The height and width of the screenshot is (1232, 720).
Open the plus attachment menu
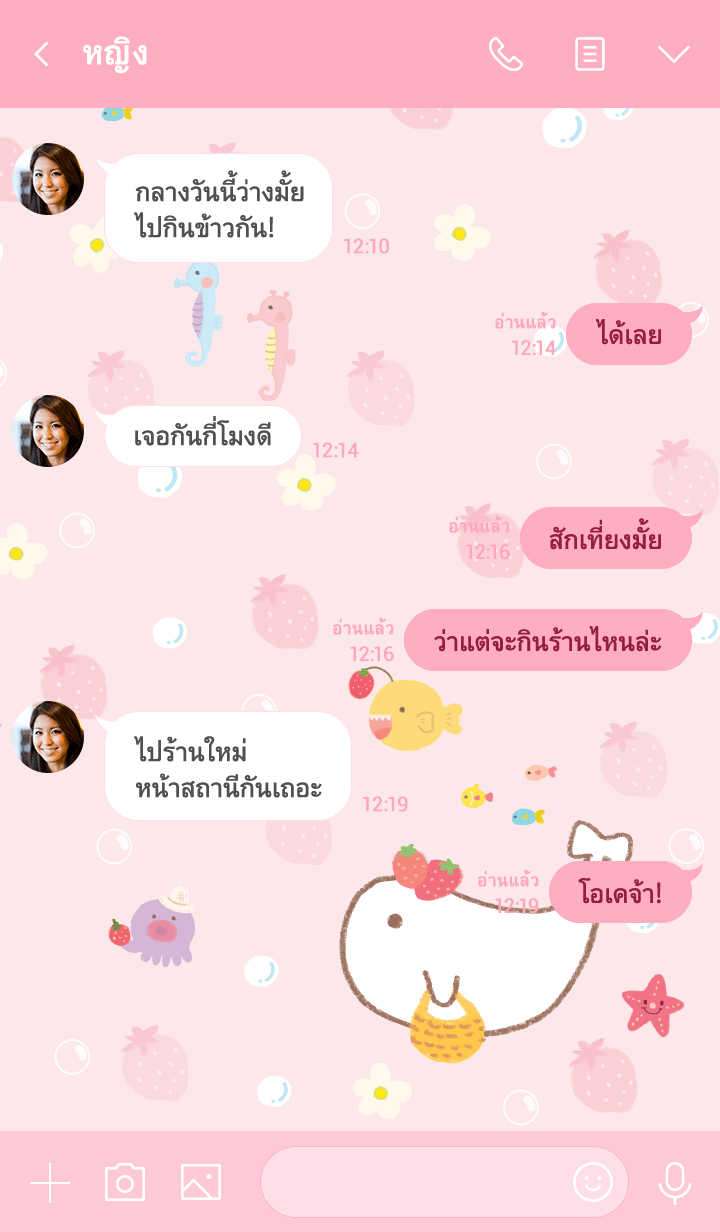click(50, 1182)
